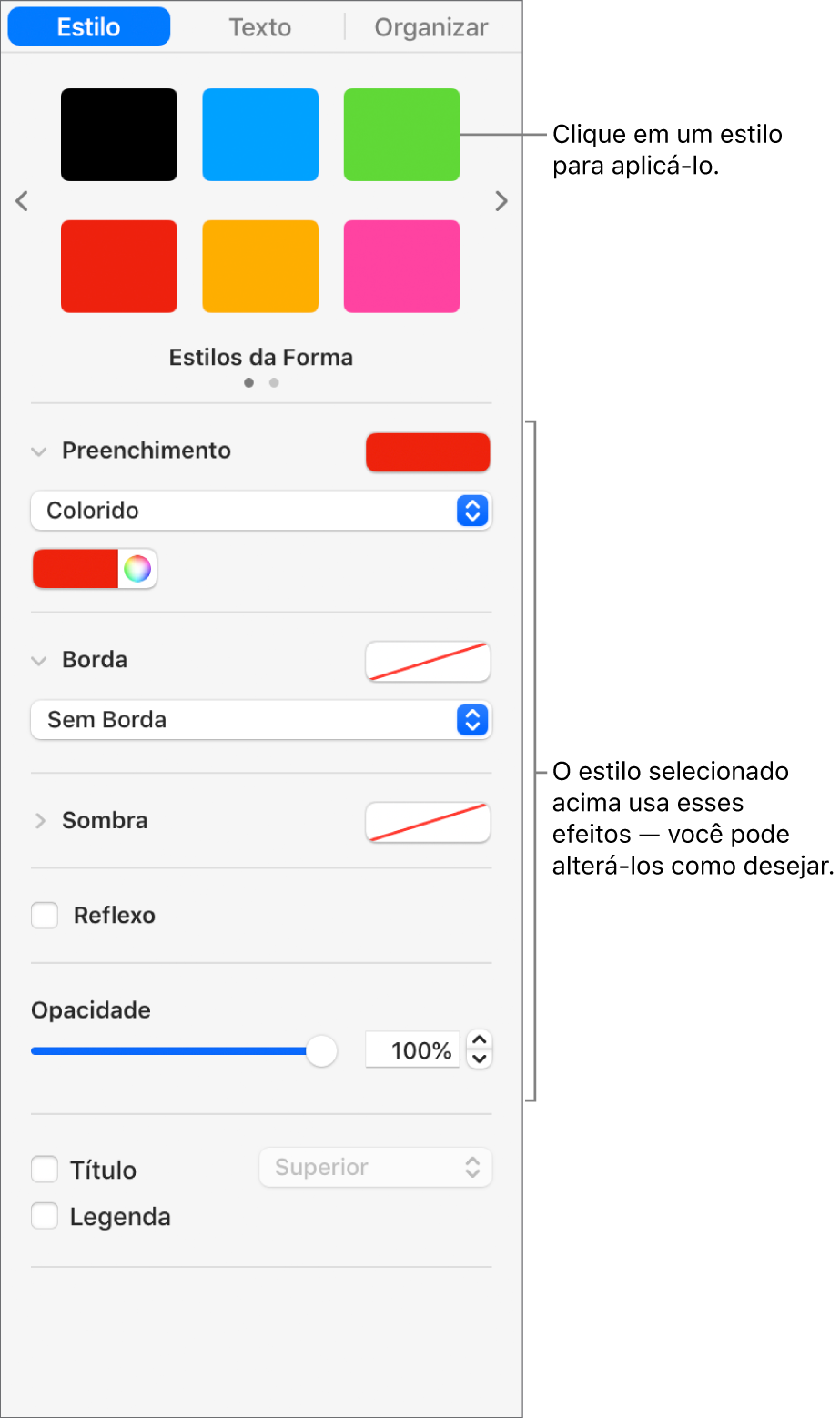Enable the Reflexo checkbox
The width and height of the screenshot is (840, 1419).
45,915
